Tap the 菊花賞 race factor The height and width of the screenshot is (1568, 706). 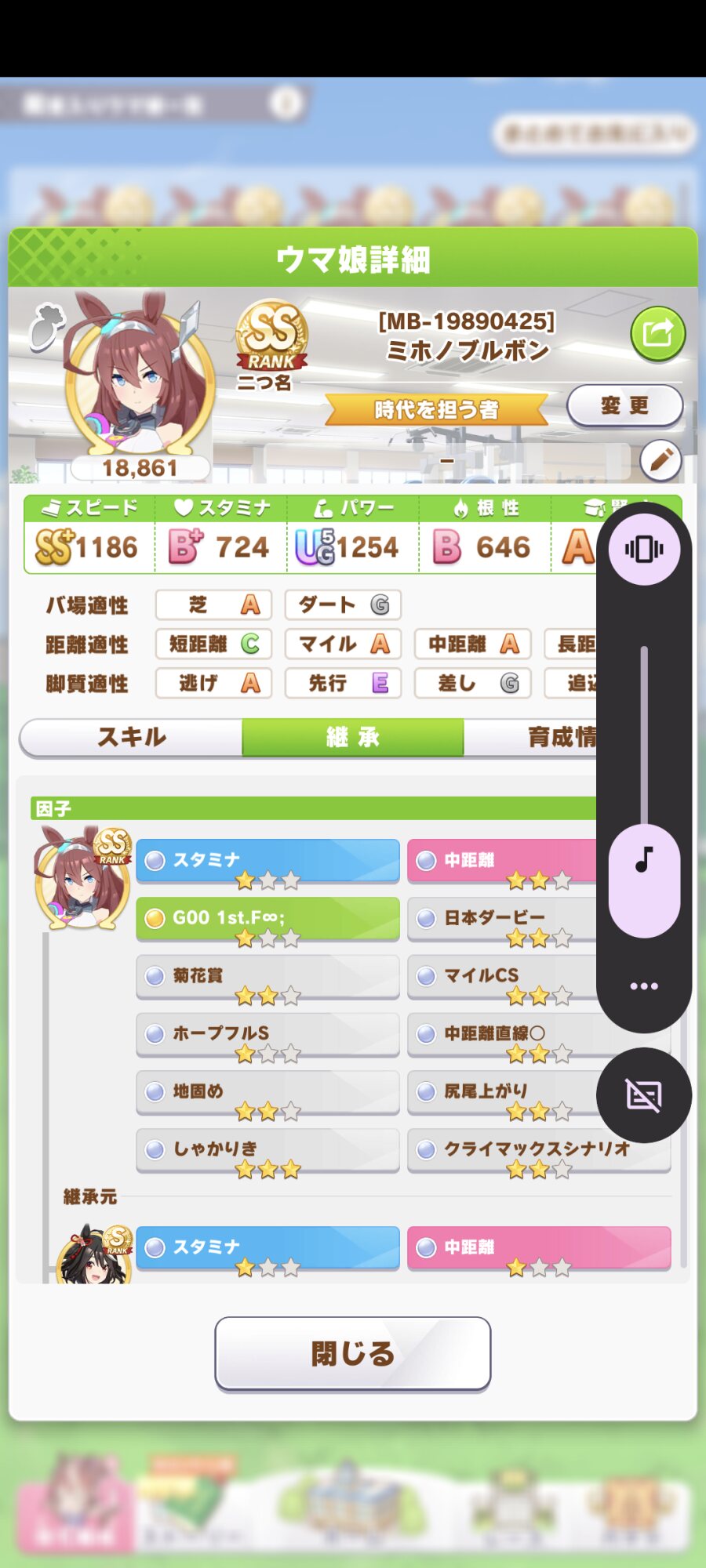267,977
